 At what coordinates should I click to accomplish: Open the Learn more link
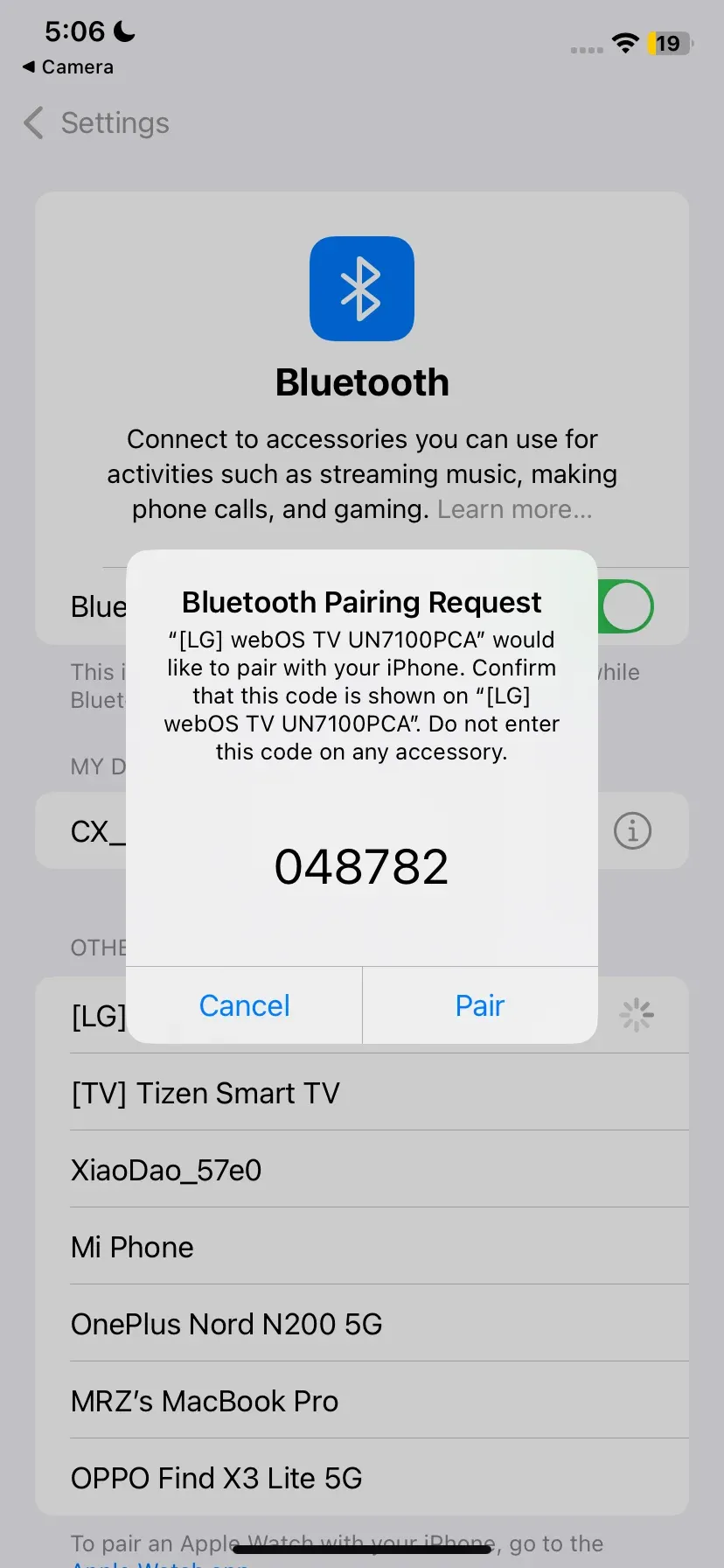pos(515,509)
